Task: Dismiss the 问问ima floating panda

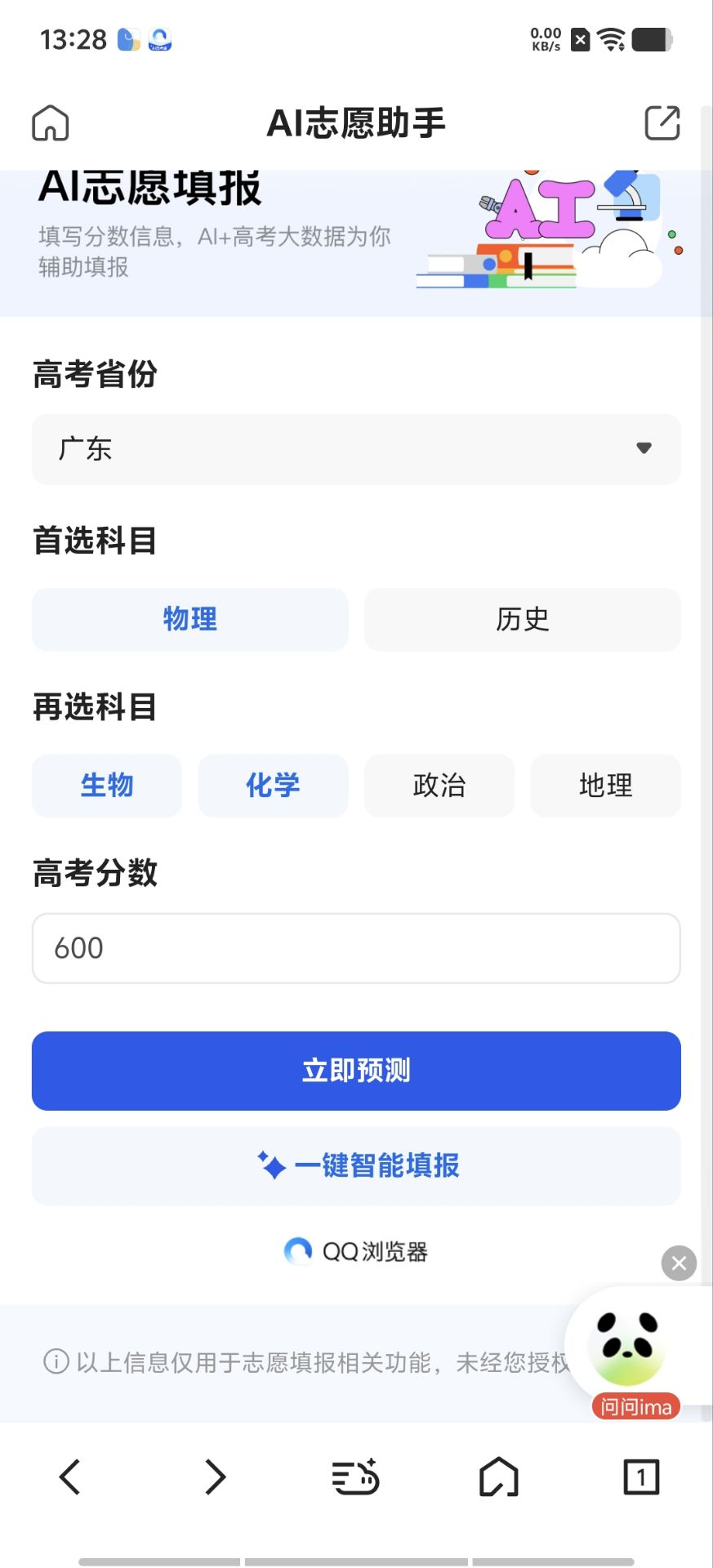Action: [679, 1263]
